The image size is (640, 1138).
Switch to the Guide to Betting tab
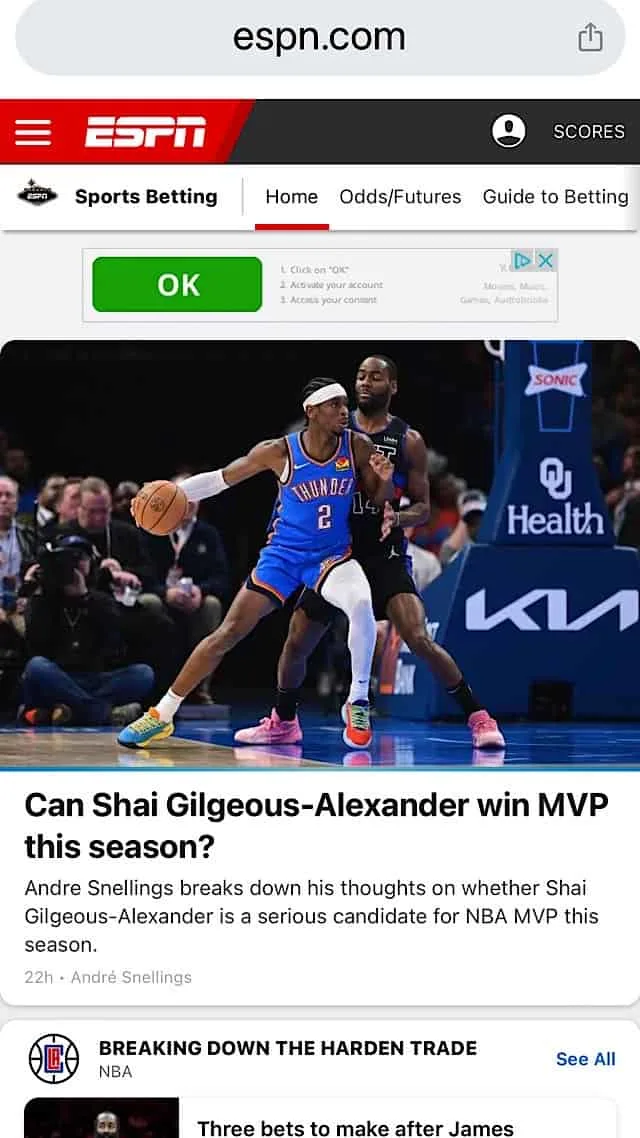pyautogui.click(x=555, y=197)
